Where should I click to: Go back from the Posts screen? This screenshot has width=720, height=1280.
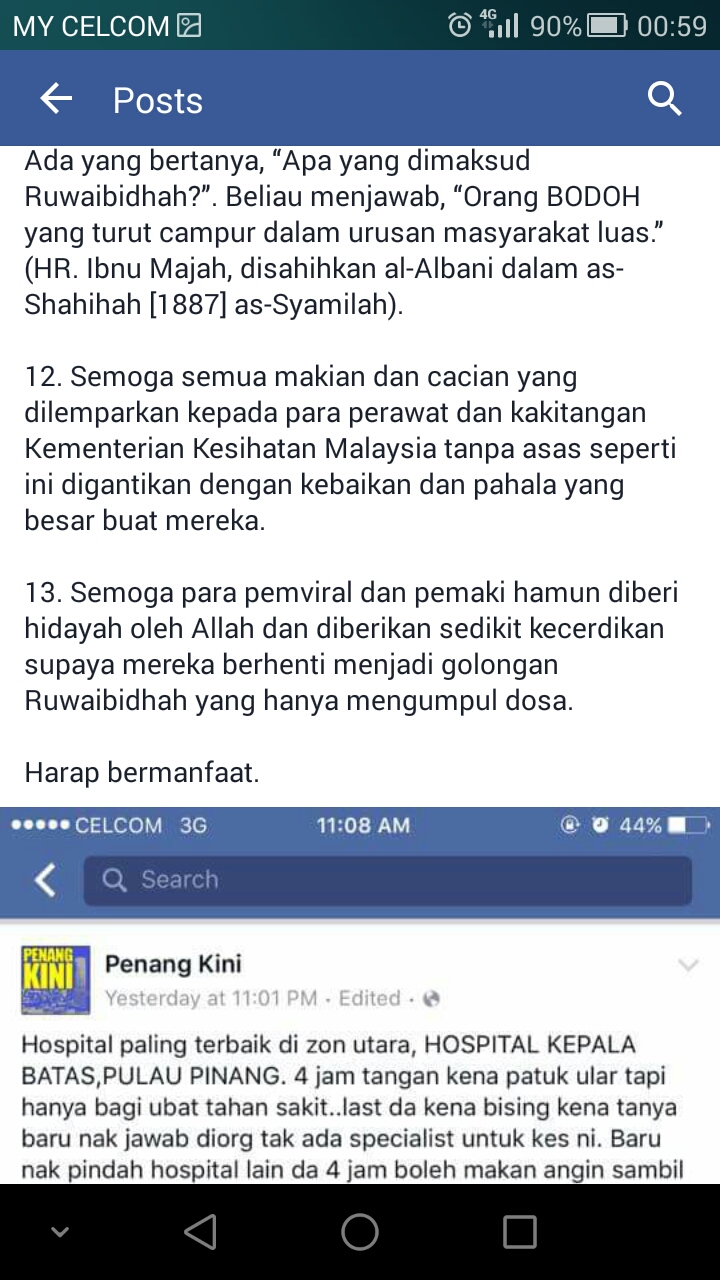[56, 99]
